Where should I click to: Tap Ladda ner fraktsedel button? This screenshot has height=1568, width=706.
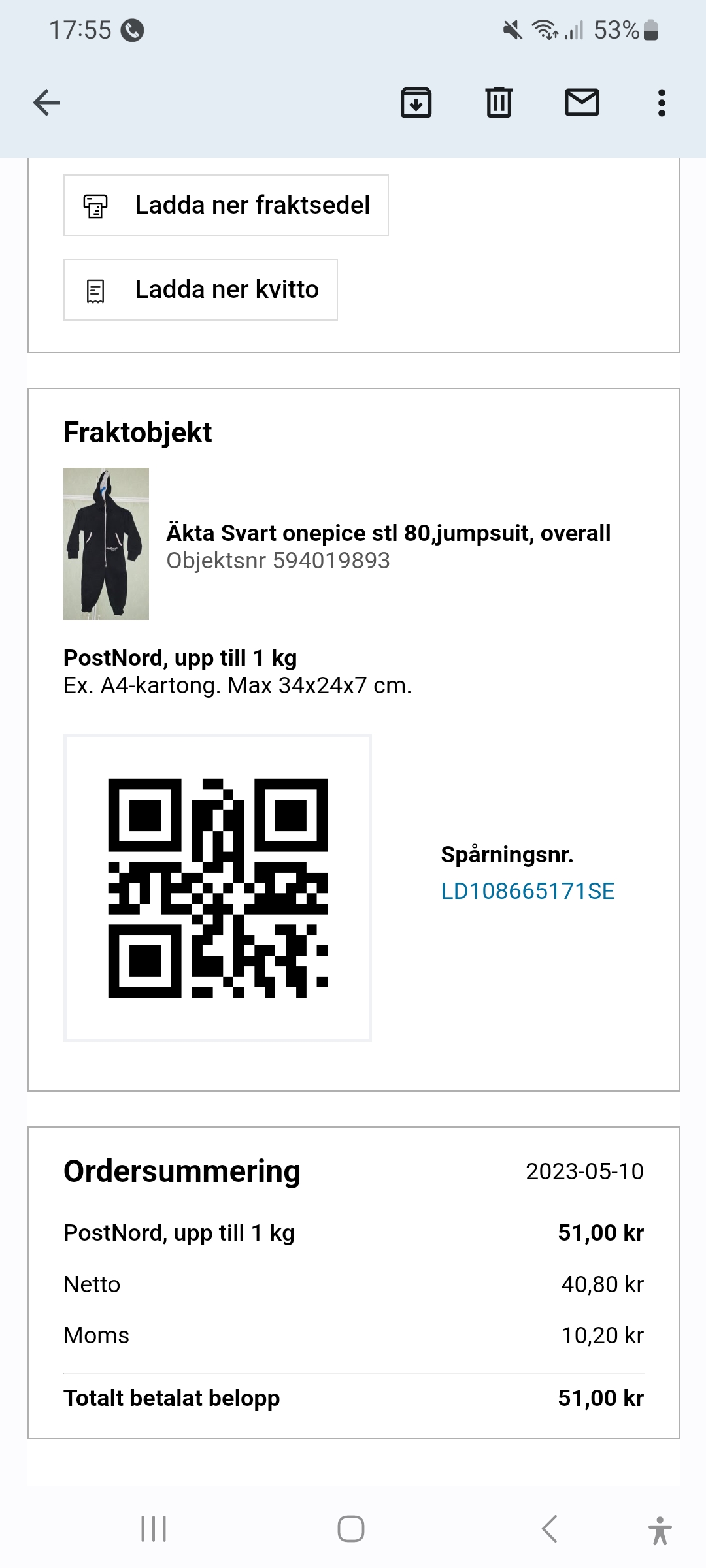[226, 205]
